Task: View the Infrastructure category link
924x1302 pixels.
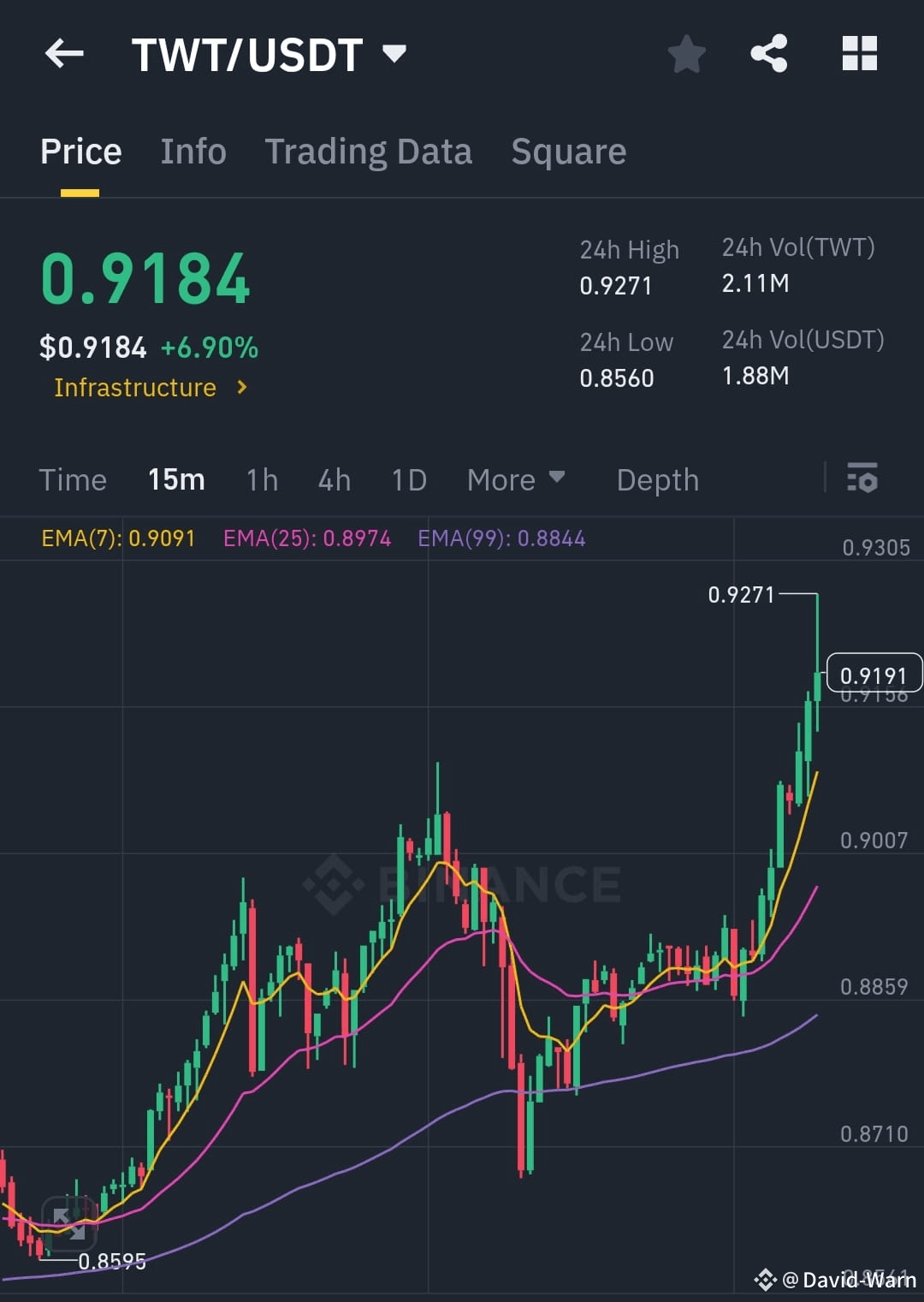Action: [136, 387]
